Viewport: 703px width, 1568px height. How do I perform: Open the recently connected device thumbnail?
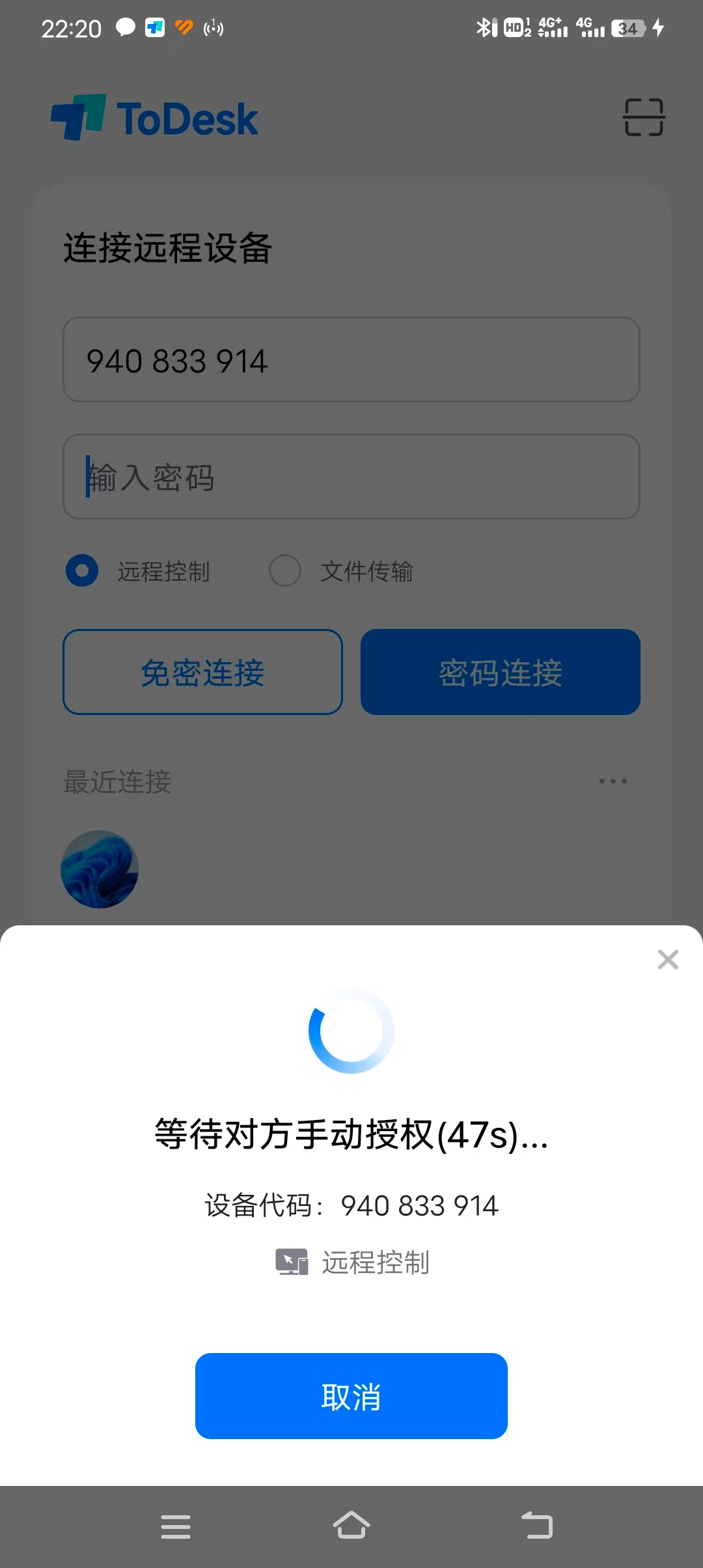100,869
